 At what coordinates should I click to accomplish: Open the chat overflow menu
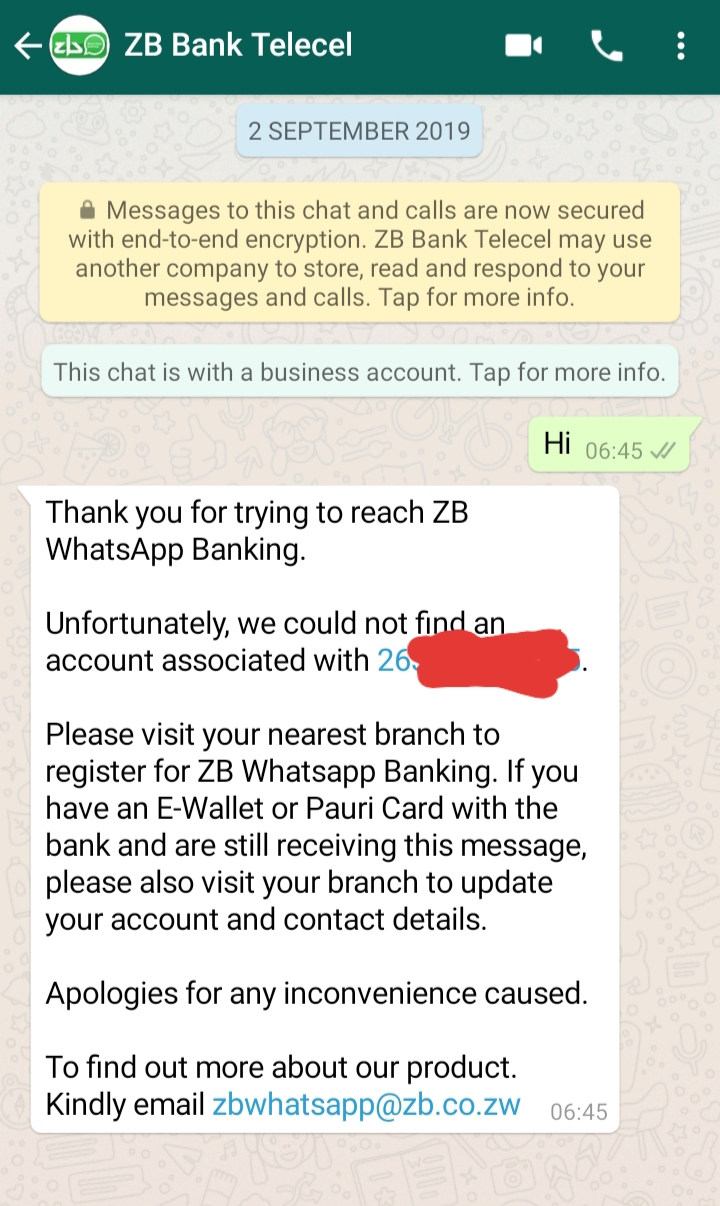tap(681, 46)
